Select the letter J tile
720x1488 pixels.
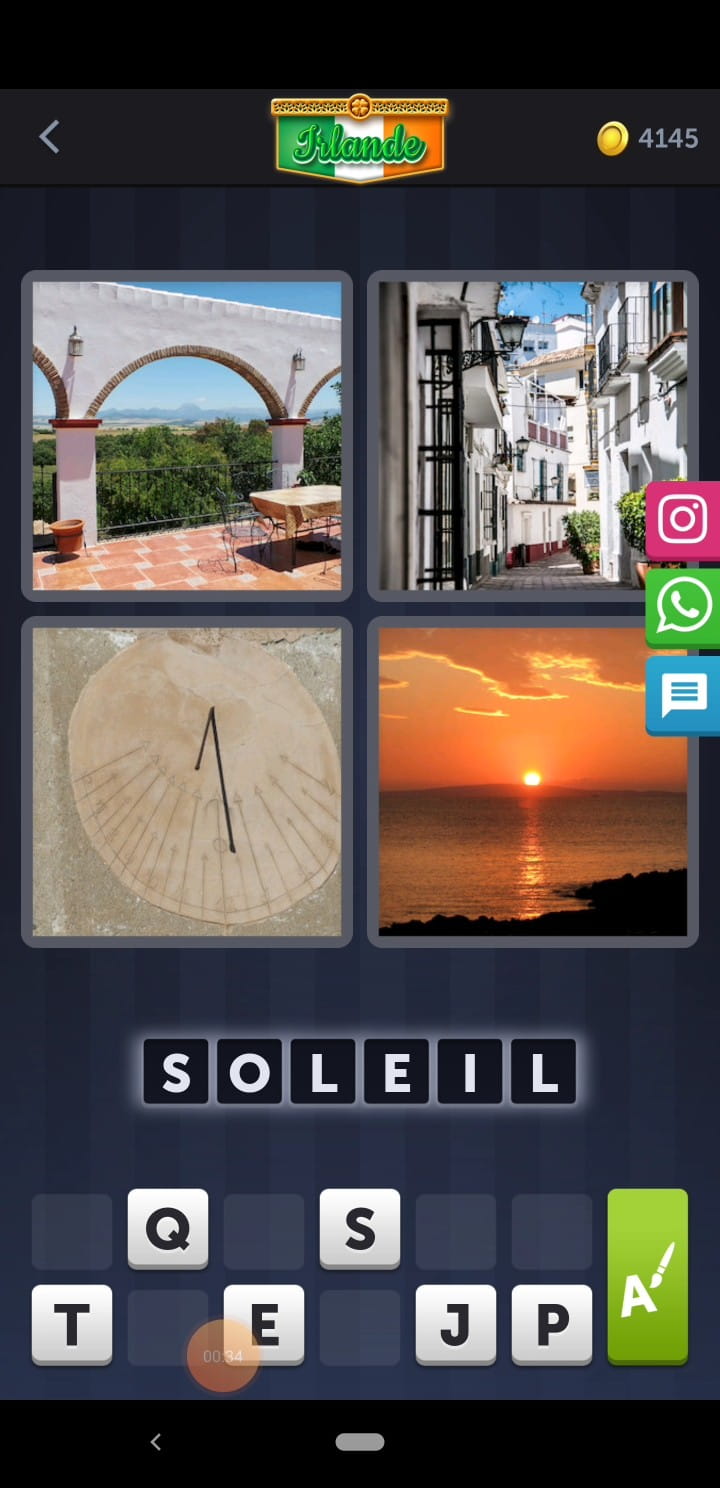click(456, 1325)
